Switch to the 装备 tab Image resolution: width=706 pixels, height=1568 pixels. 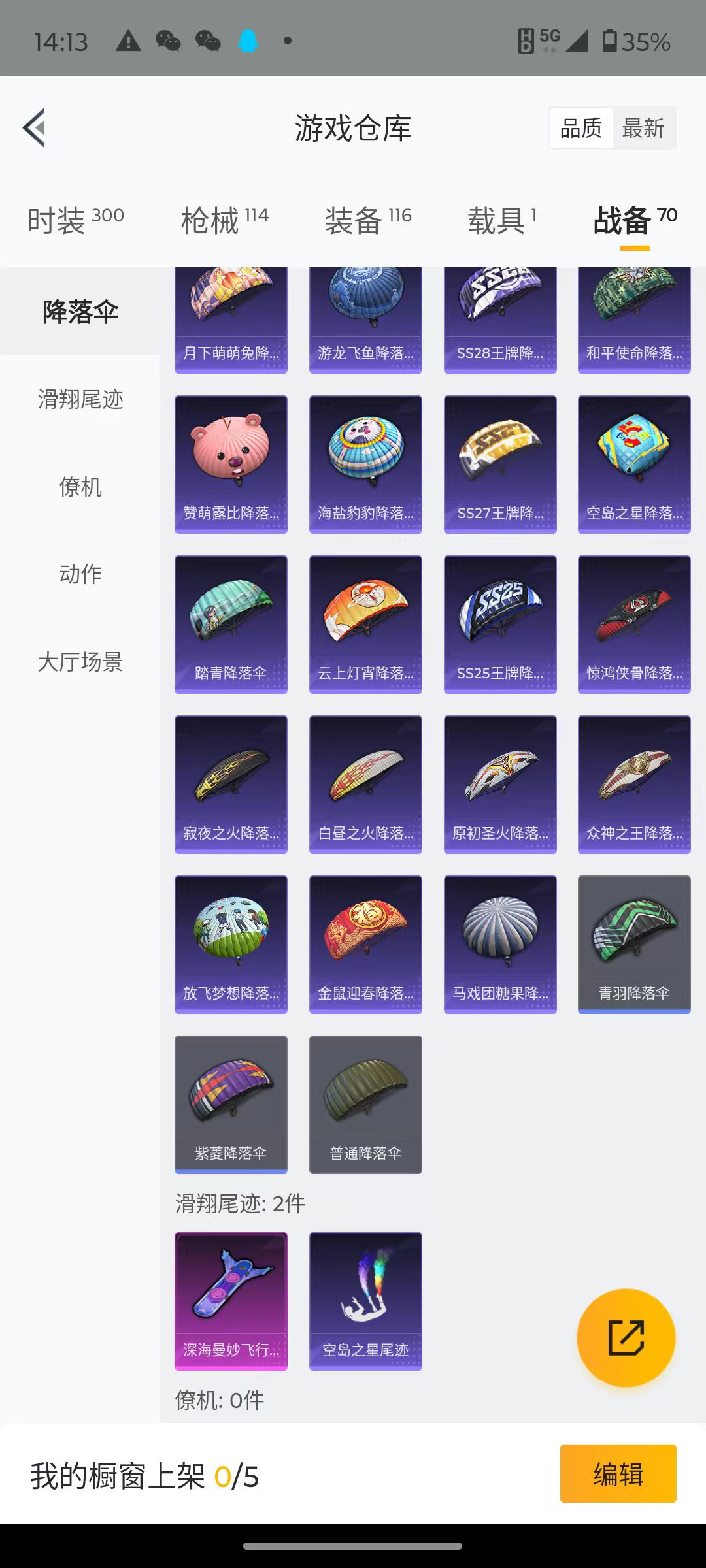(x=367, y=220)
